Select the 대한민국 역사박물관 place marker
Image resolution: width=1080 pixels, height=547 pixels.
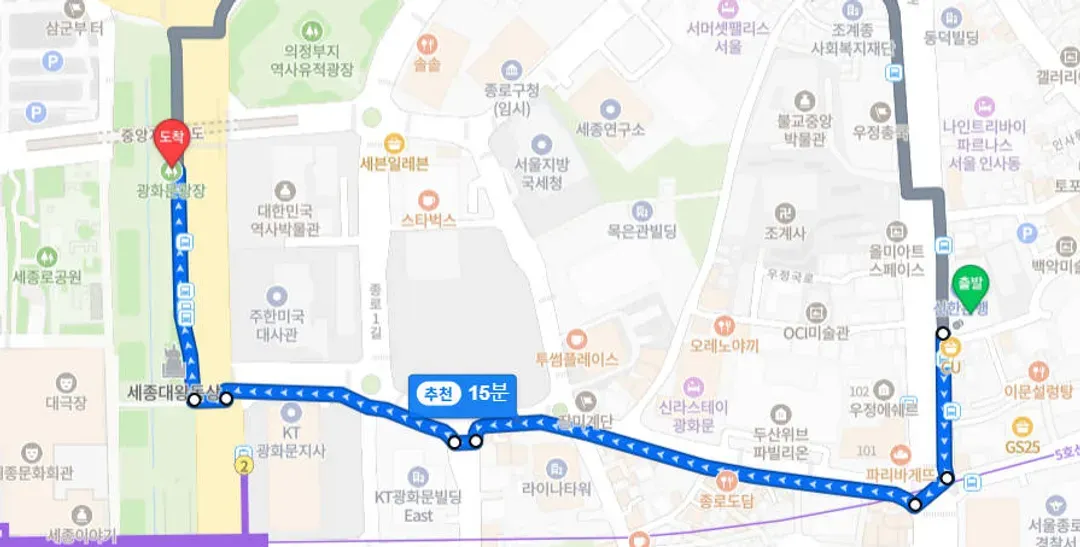point(284,192)
